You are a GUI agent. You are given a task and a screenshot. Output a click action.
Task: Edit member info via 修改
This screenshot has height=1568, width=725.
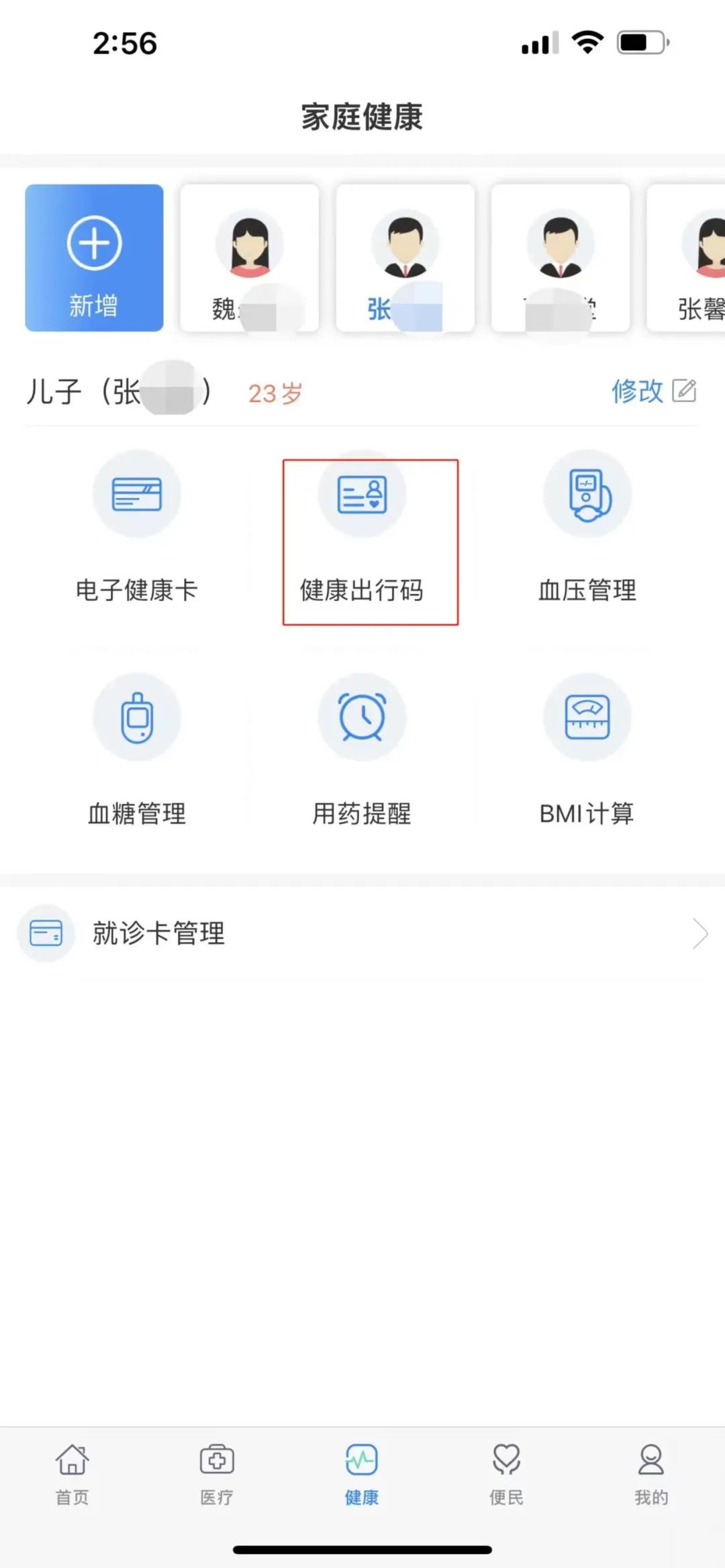[652, 391]
